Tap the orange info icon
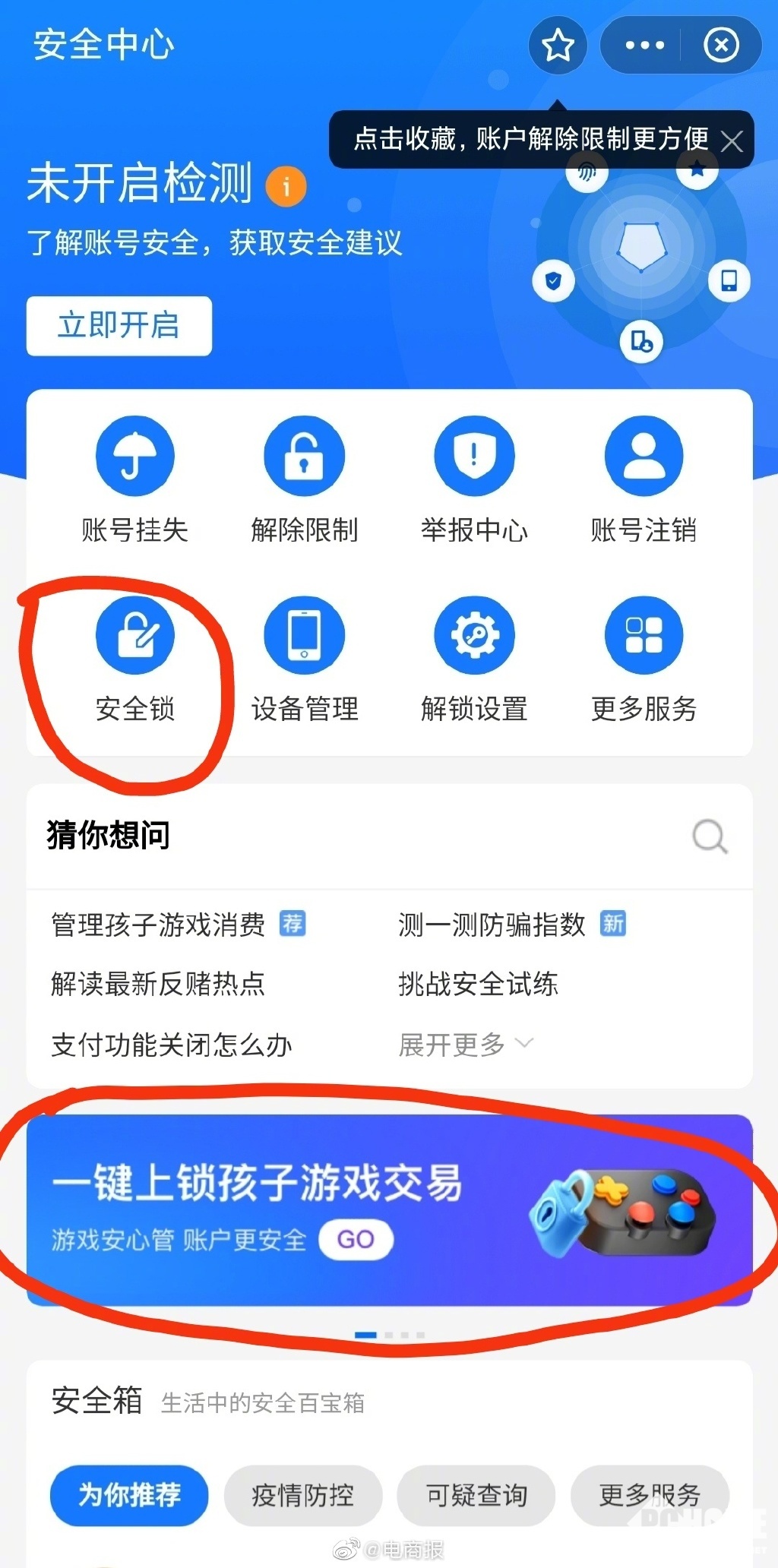The height and width of the screenshot is (1568, 778). tap(286, 185)
